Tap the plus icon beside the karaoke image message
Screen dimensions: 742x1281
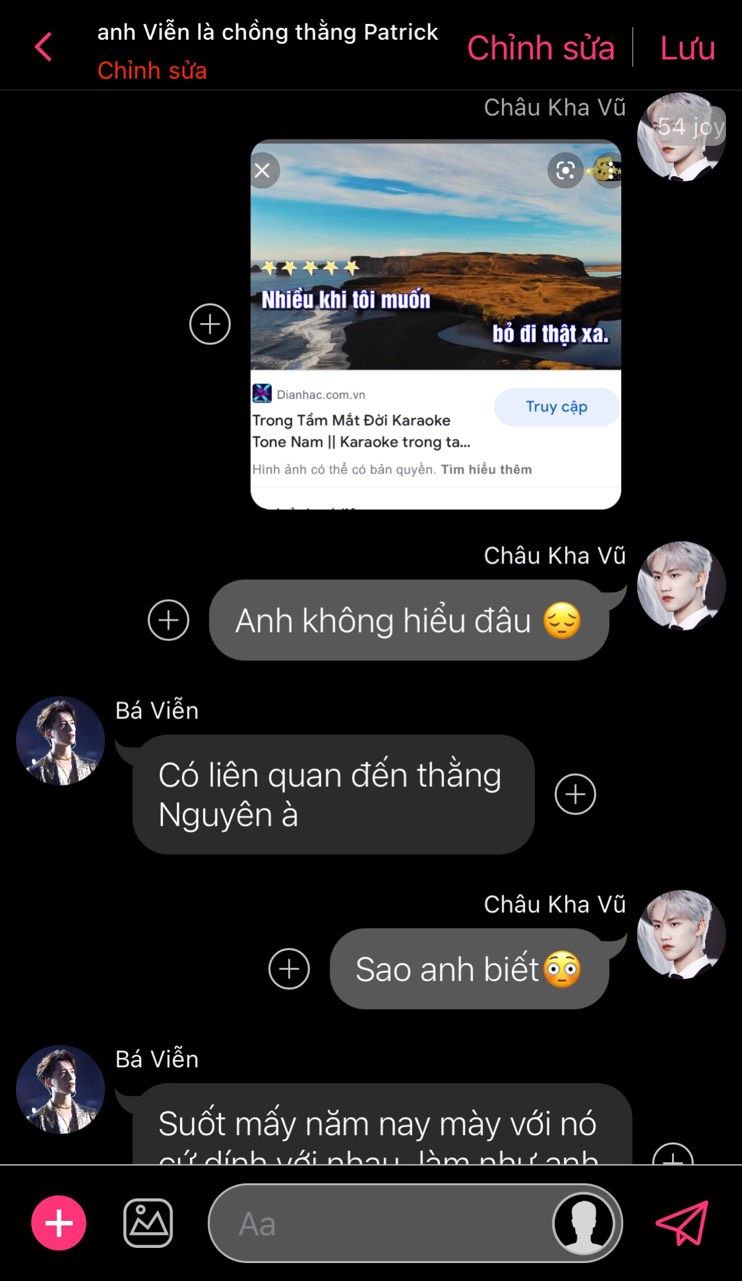[210, 324]
